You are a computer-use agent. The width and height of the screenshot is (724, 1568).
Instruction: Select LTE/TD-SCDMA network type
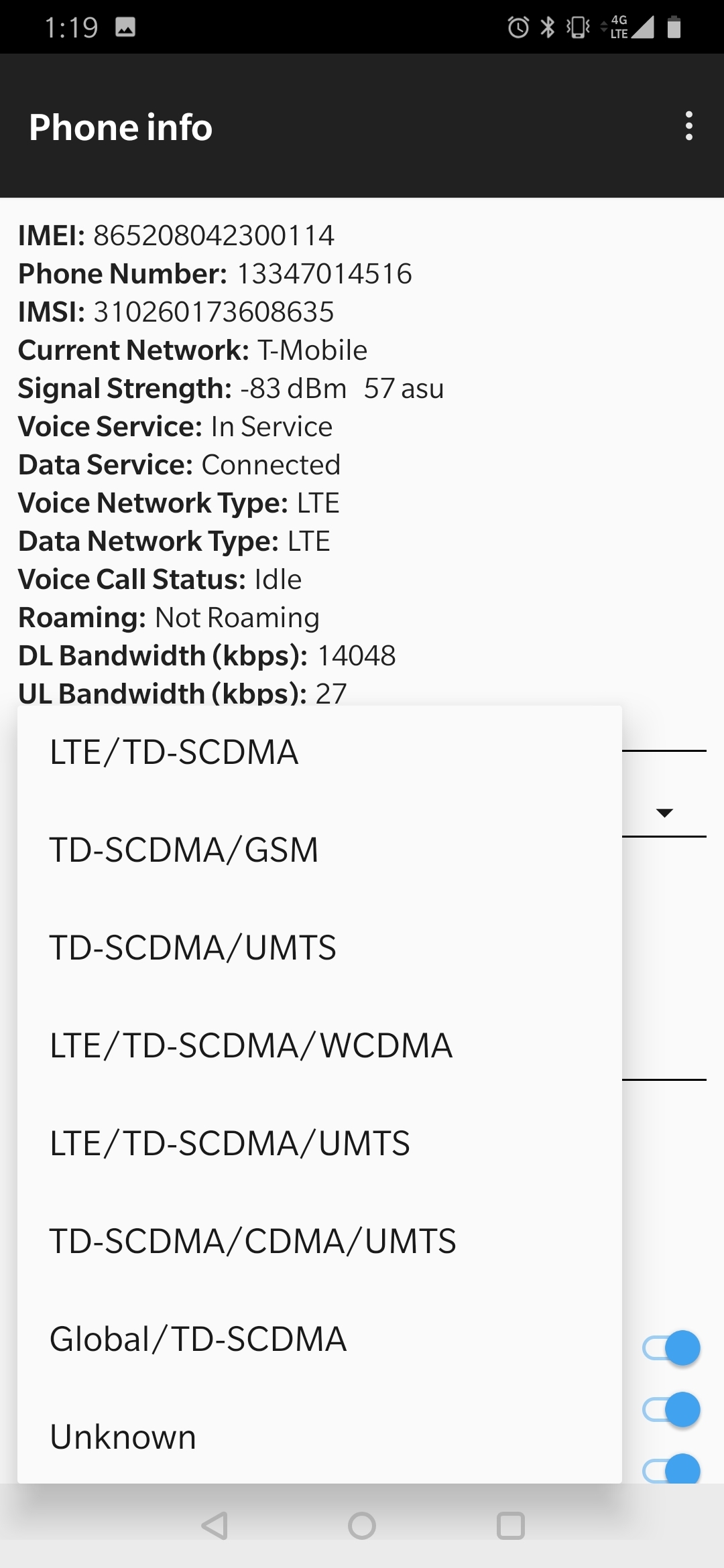pos(320,753)
